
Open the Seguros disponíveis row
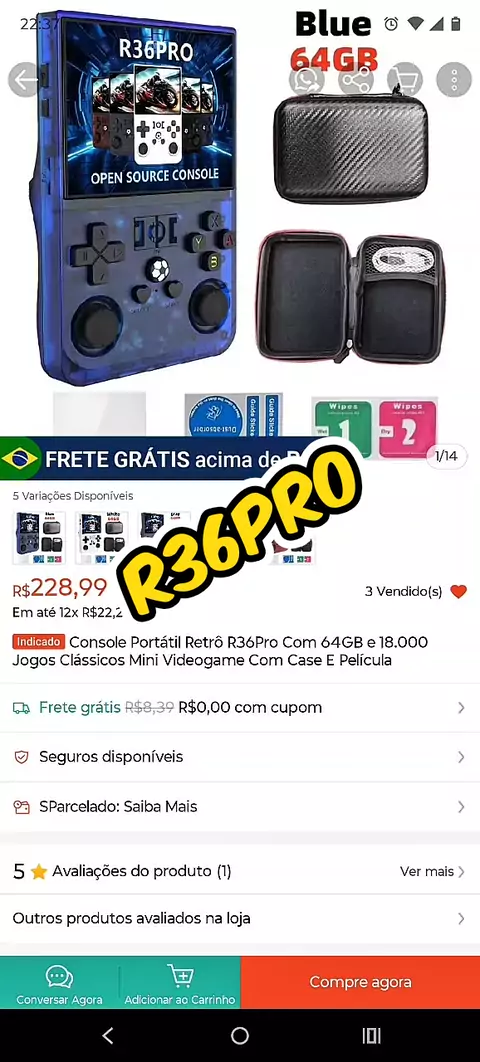(x=240, y=757)
